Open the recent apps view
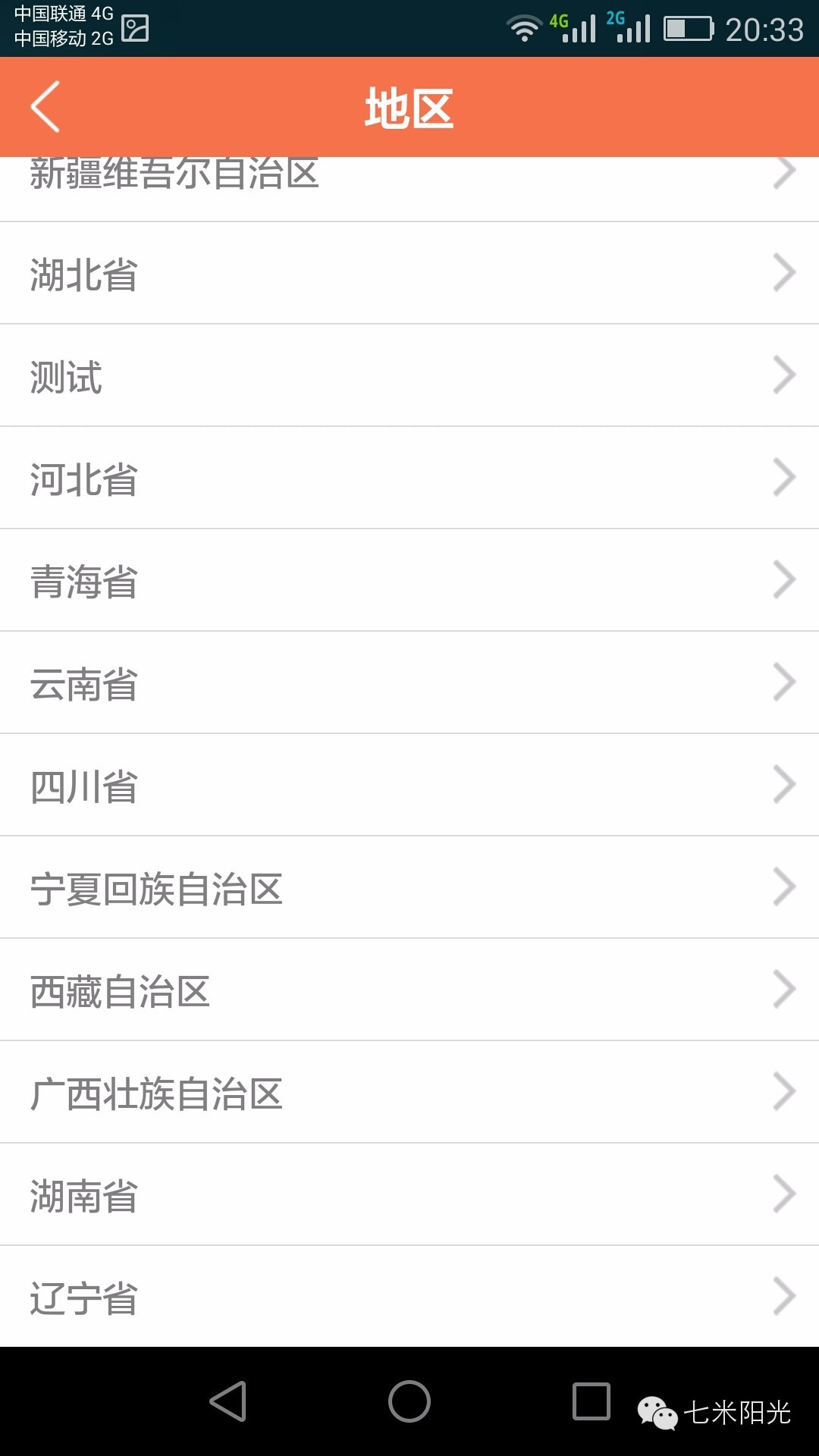Image resolution: width=819 pixels, height=1456 pixels. [x=591, y=1401]
